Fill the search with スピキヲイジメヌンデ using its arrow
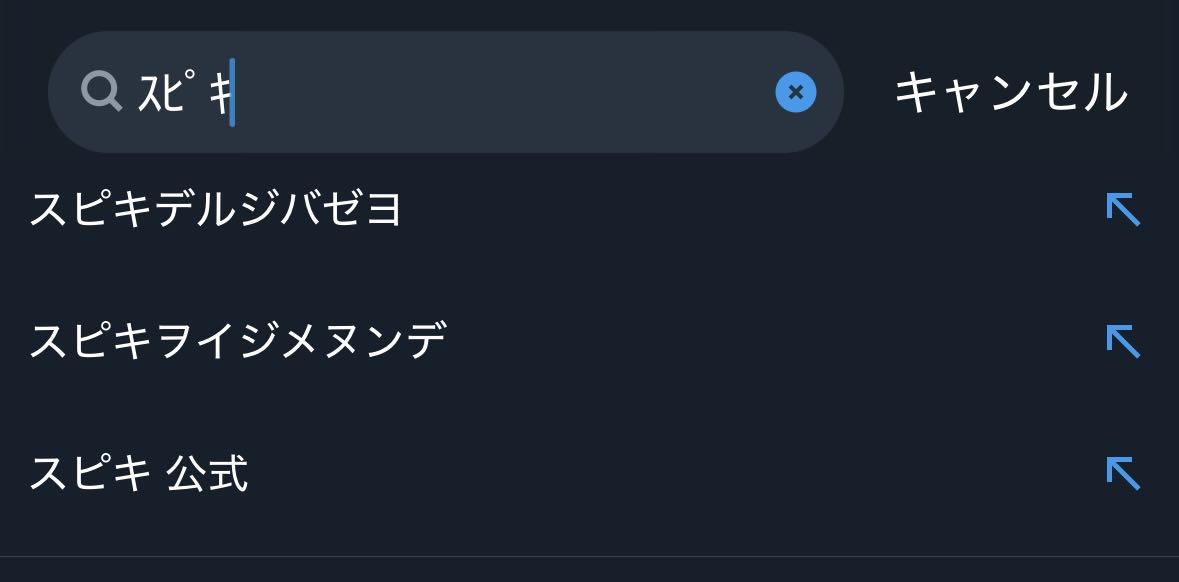1179x582 pixels. point(1123,341)
